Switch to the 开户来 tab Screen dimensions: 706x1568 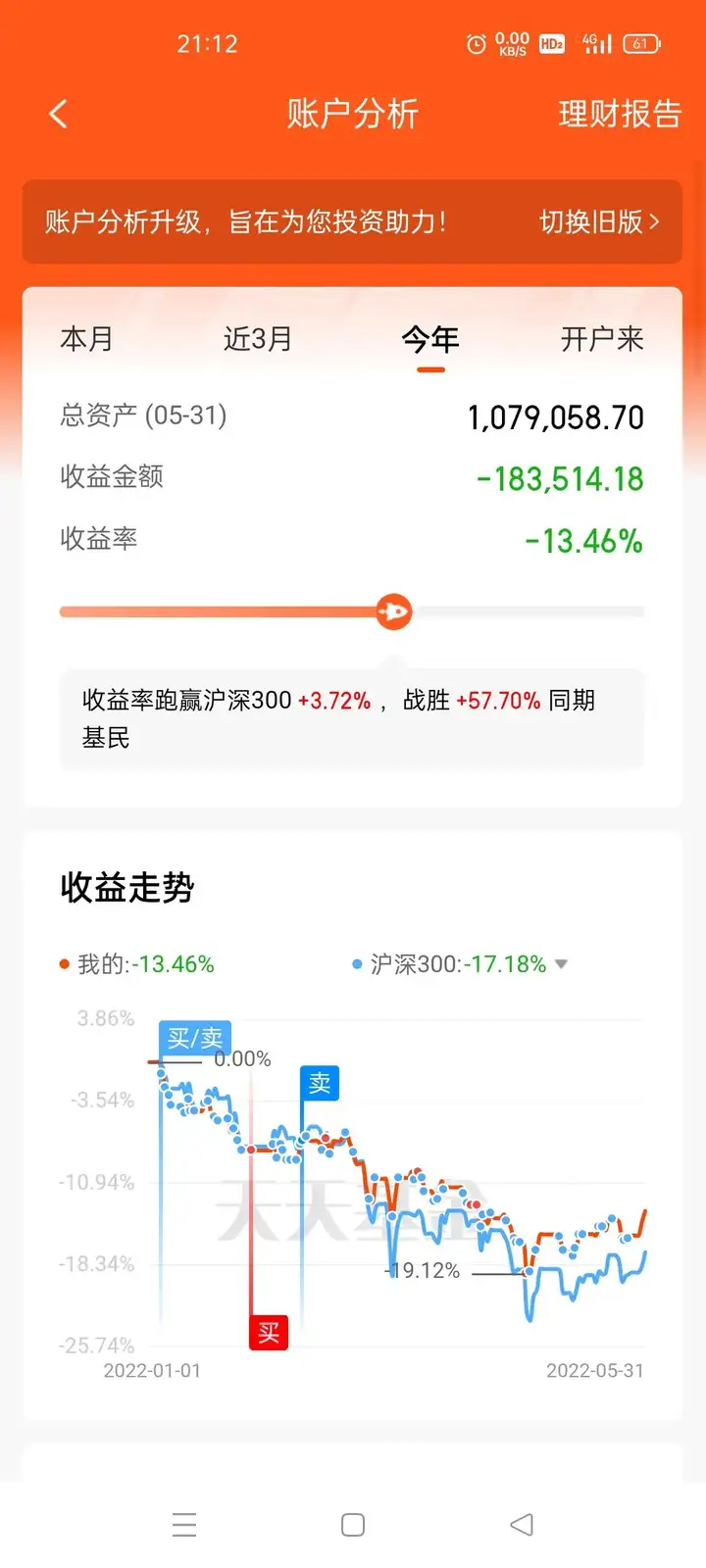coord(602,339)
